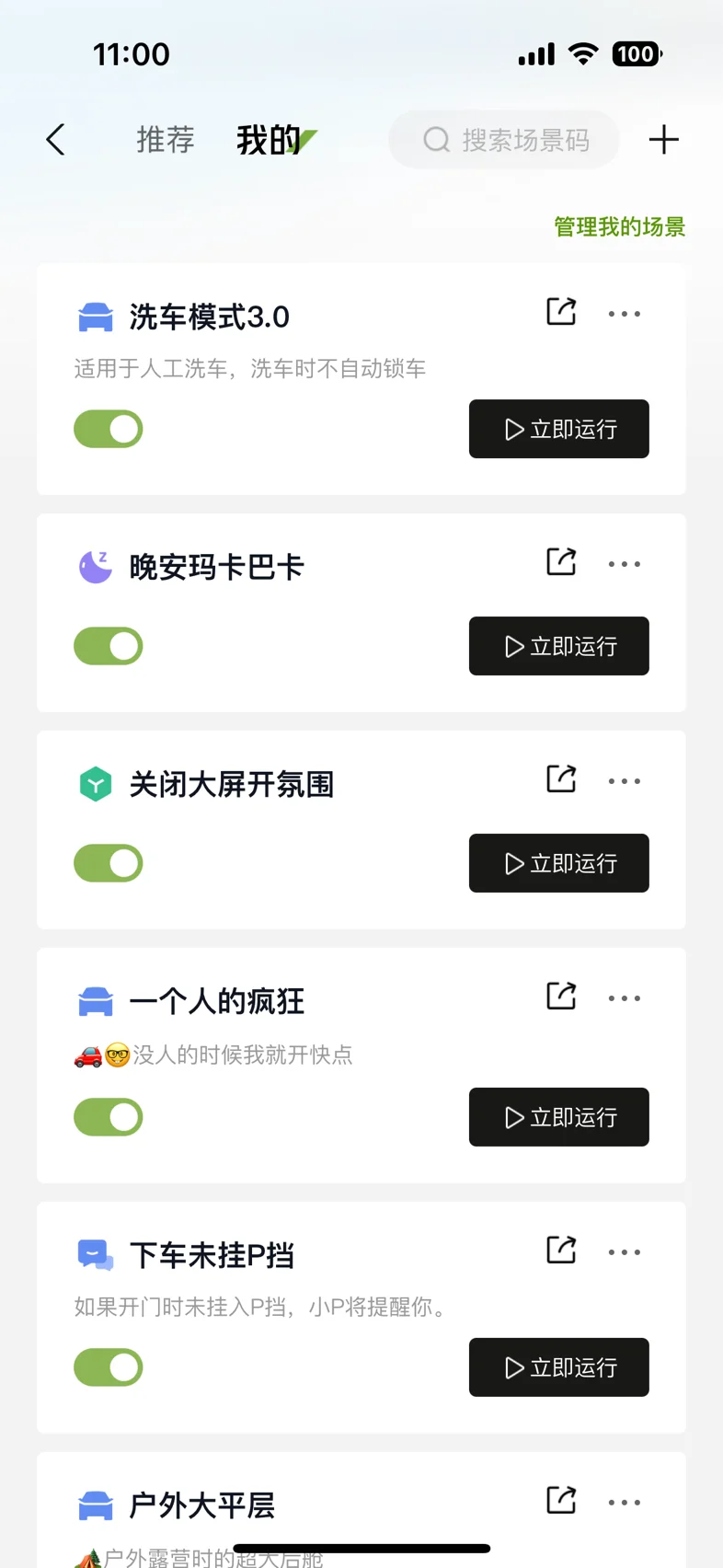
Task: Open more options for 户外大平层
Action: 625,1503
